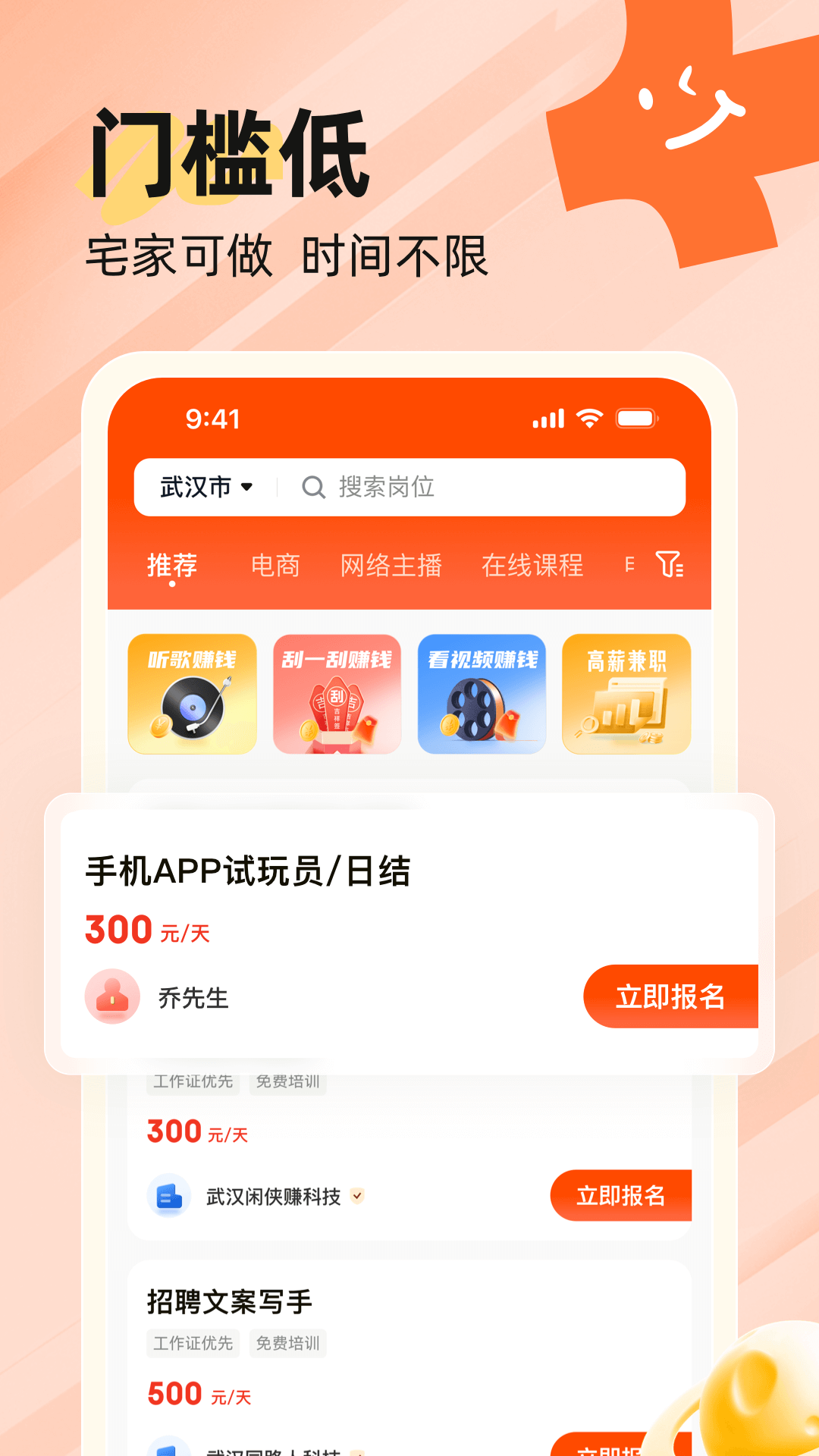Switch to the 电商 tab
Image resolution: width=819 pixels, height=1456 pixels.
278,564
